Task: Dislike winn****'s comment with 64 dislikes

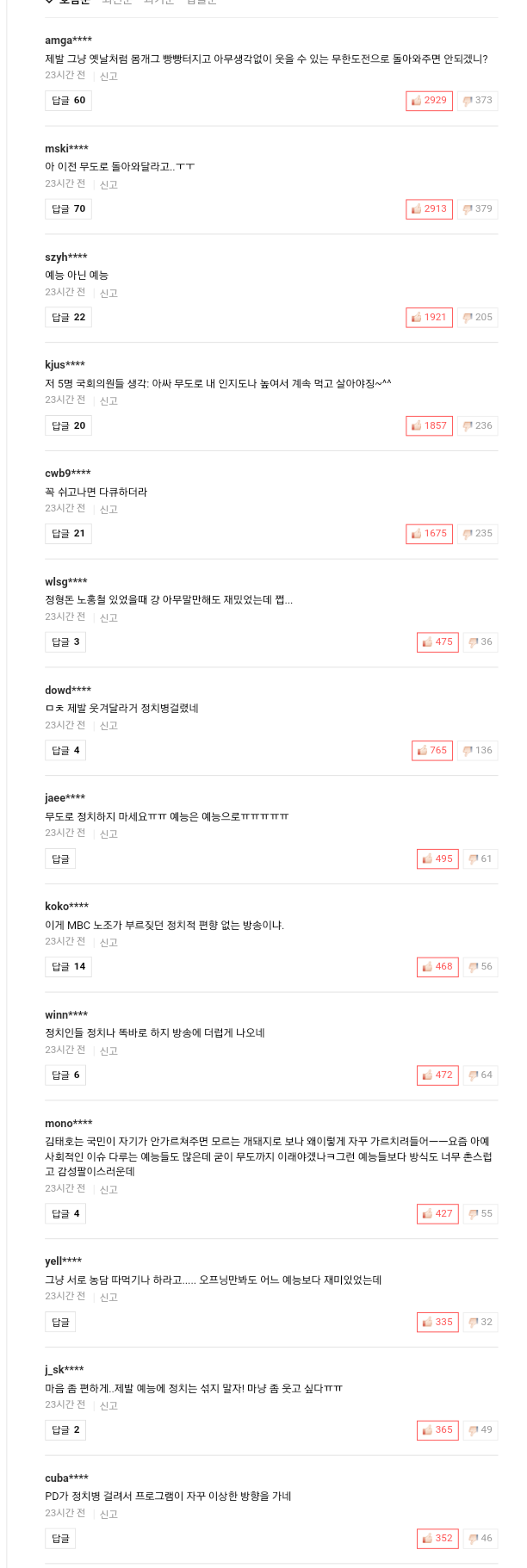Action: tap(480, 1075)
